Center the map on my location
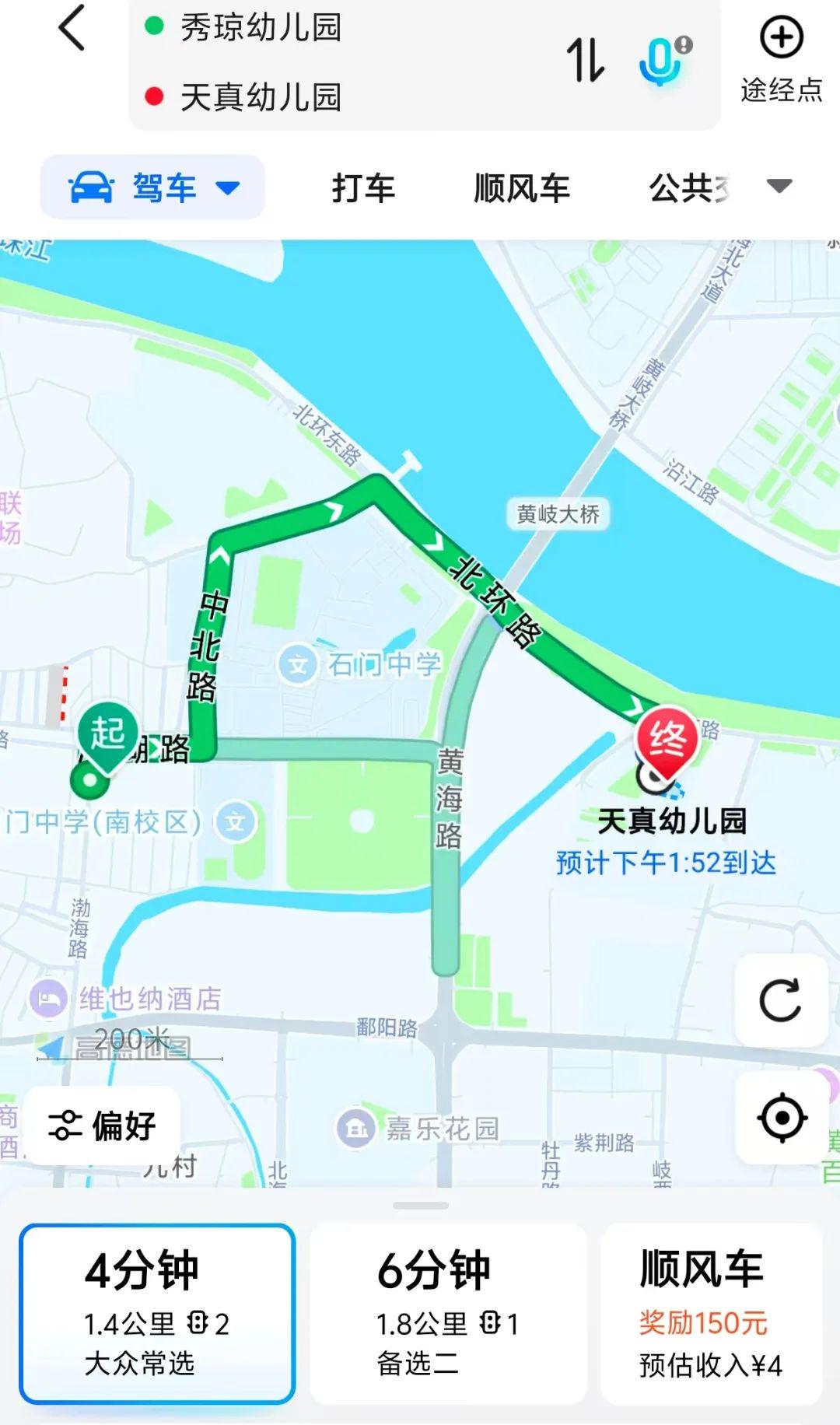Screen dimensions: 840x1425 [781, 1118]
